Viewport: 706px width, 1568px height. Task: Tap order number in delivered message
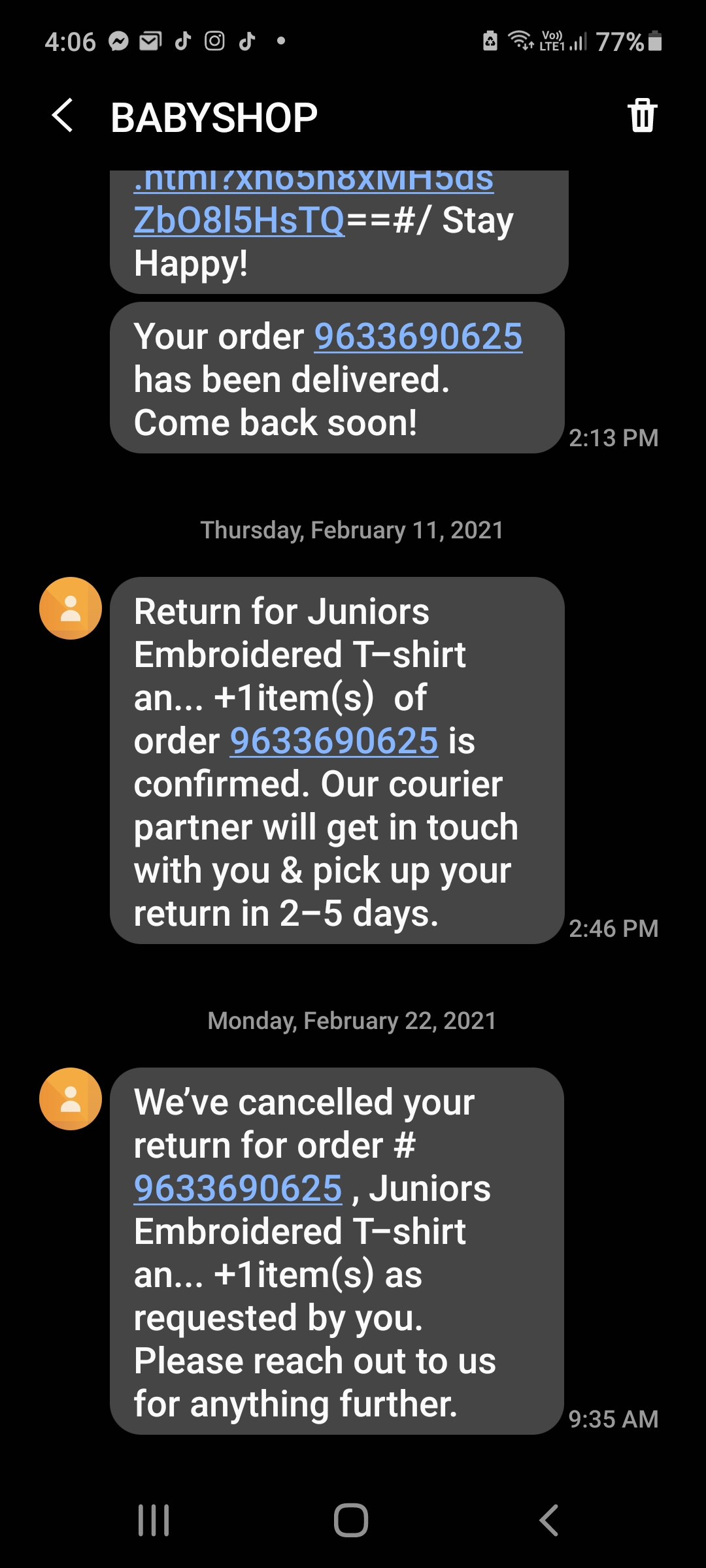(418, 337)
